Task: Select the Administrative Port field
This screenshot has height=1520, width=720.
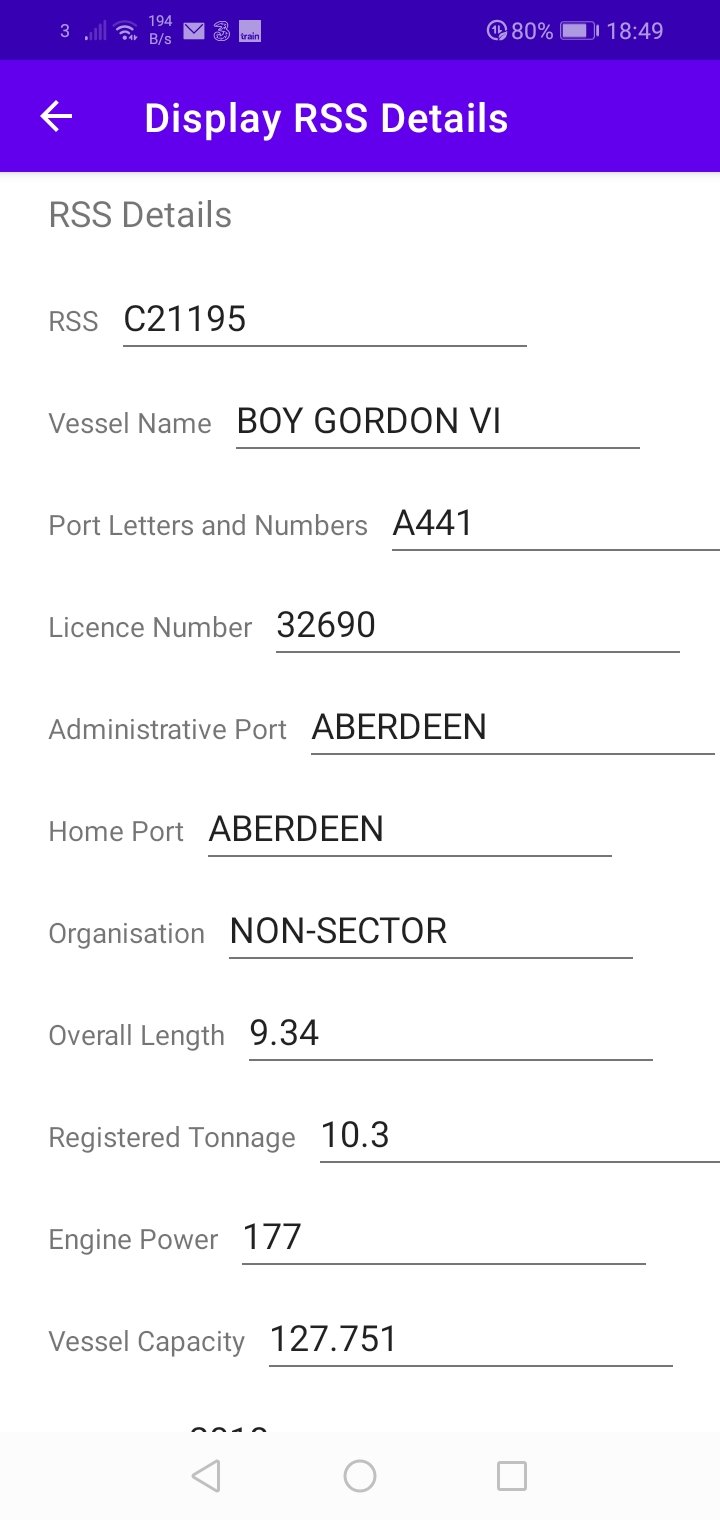Action: pos(512,728)
